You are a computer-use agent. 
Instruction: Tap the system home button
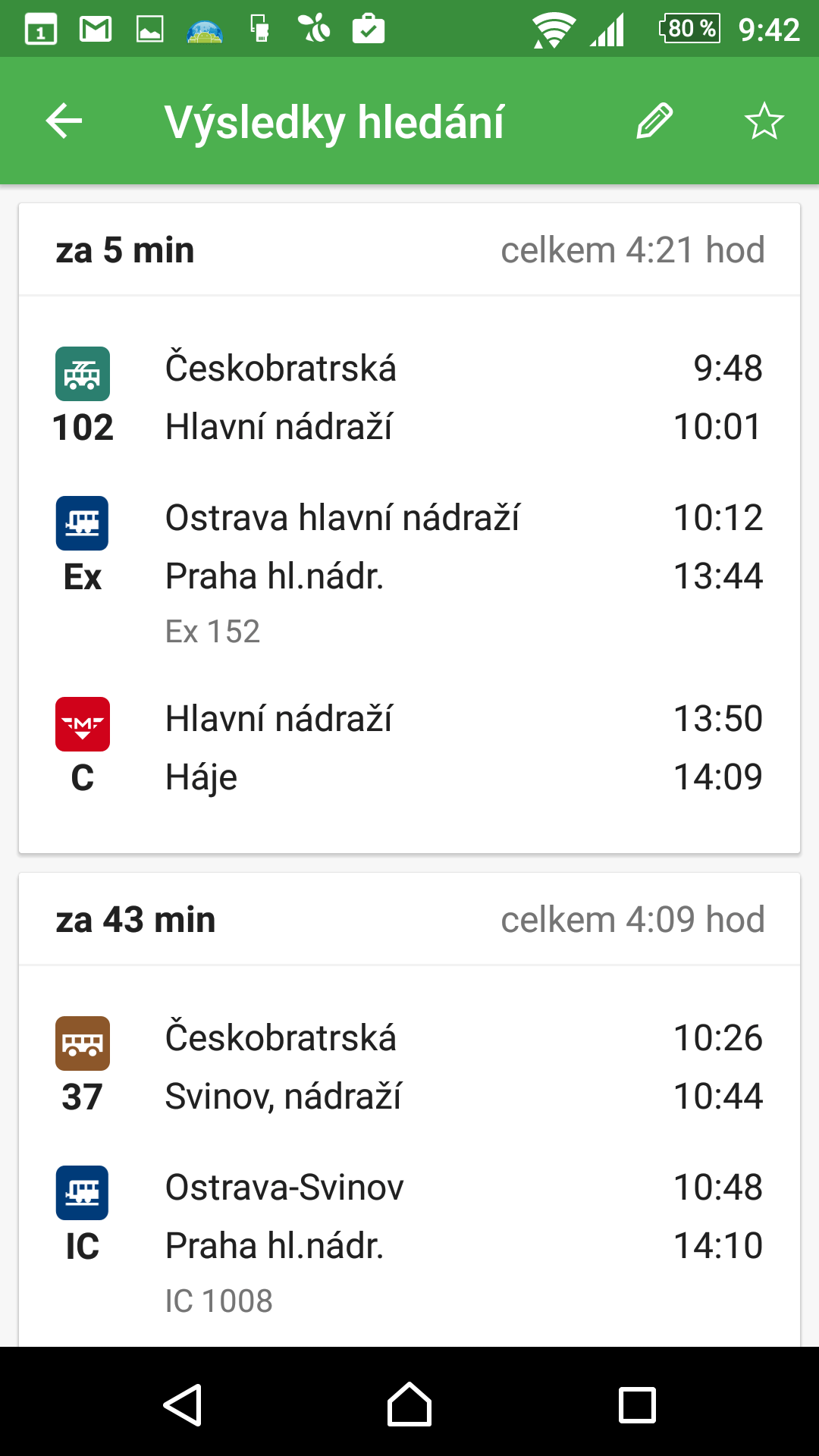coord(409,1404)
